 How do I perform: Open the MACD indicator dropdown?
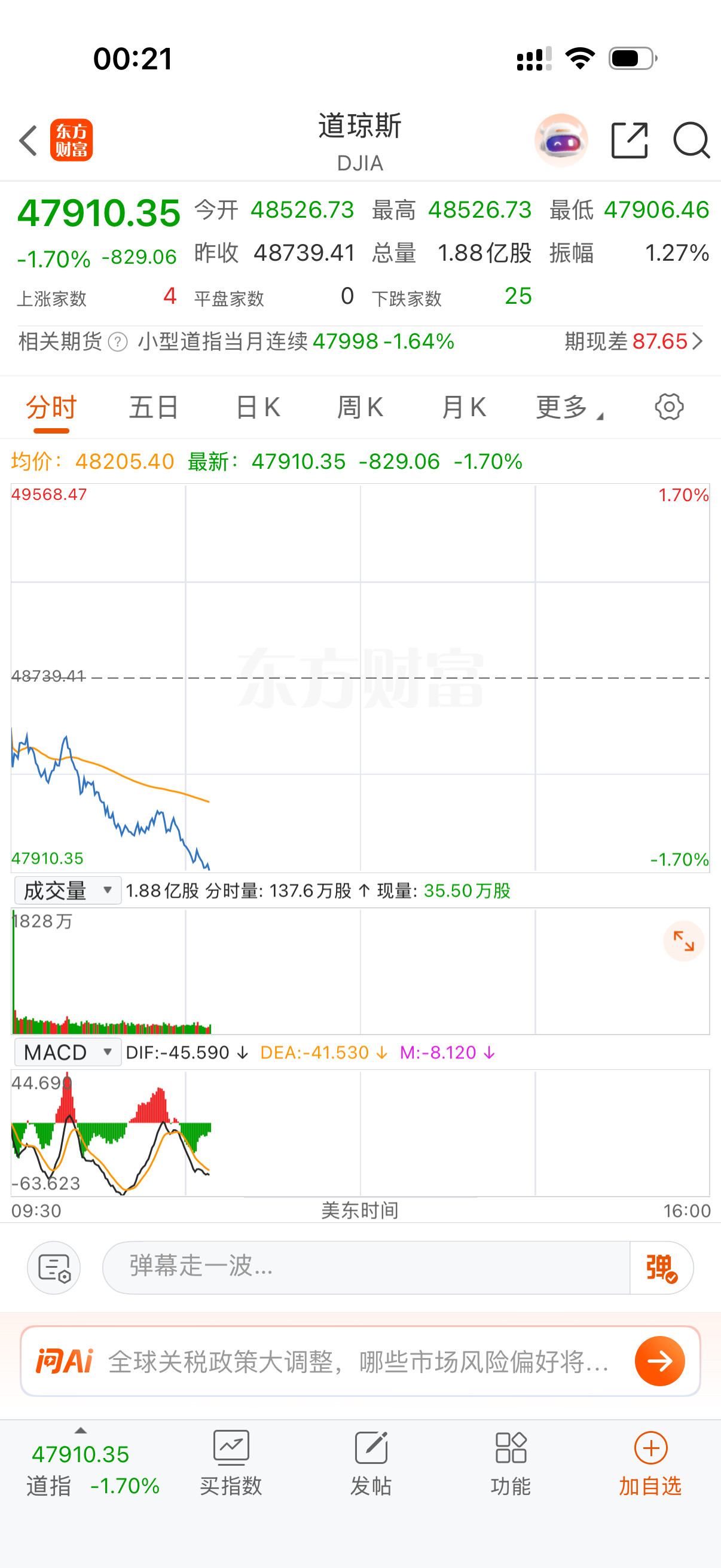click(x=67, y=1052)
